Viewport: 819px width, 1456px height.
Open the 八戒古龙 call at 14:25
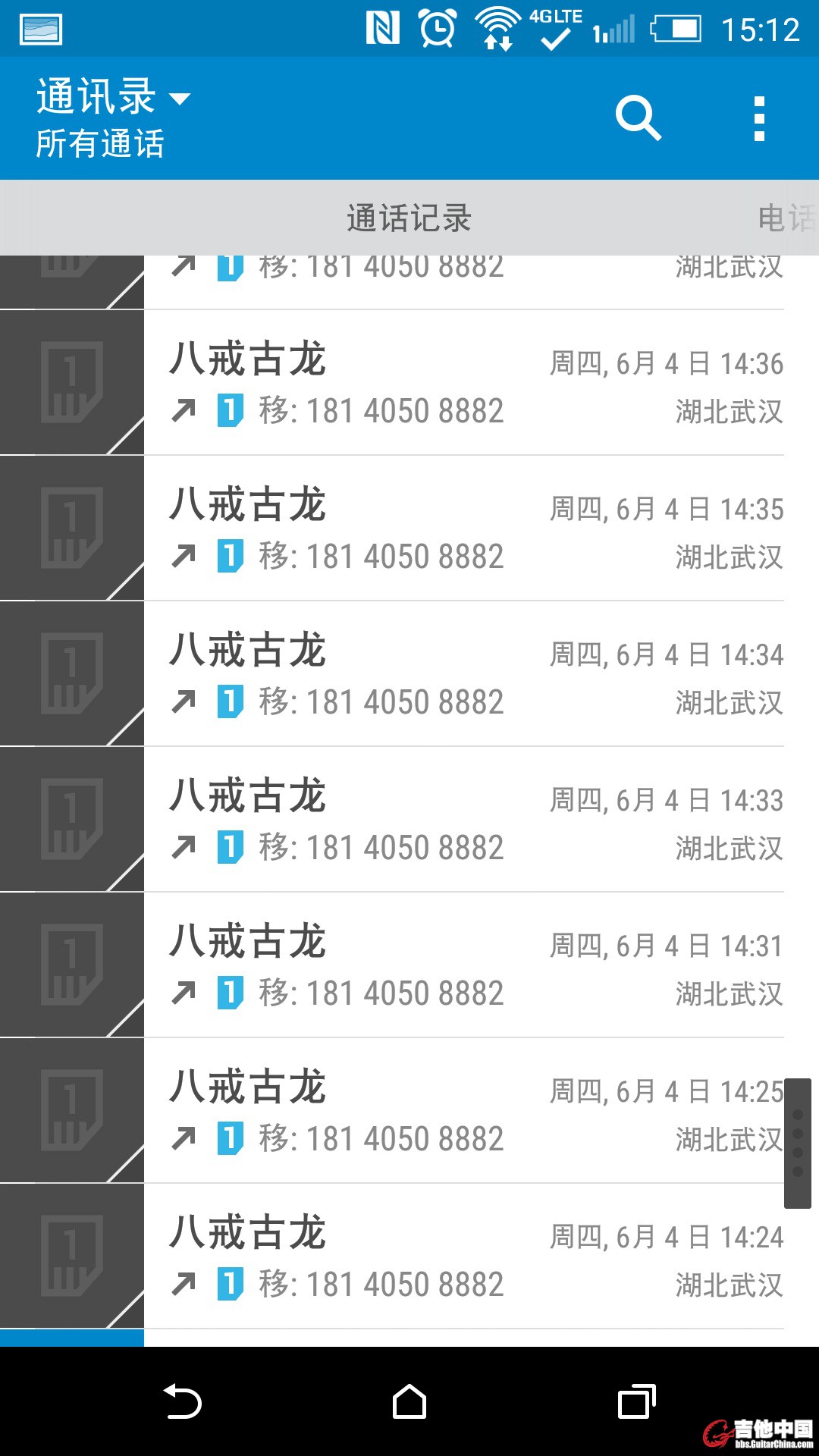pos(463,1111)
